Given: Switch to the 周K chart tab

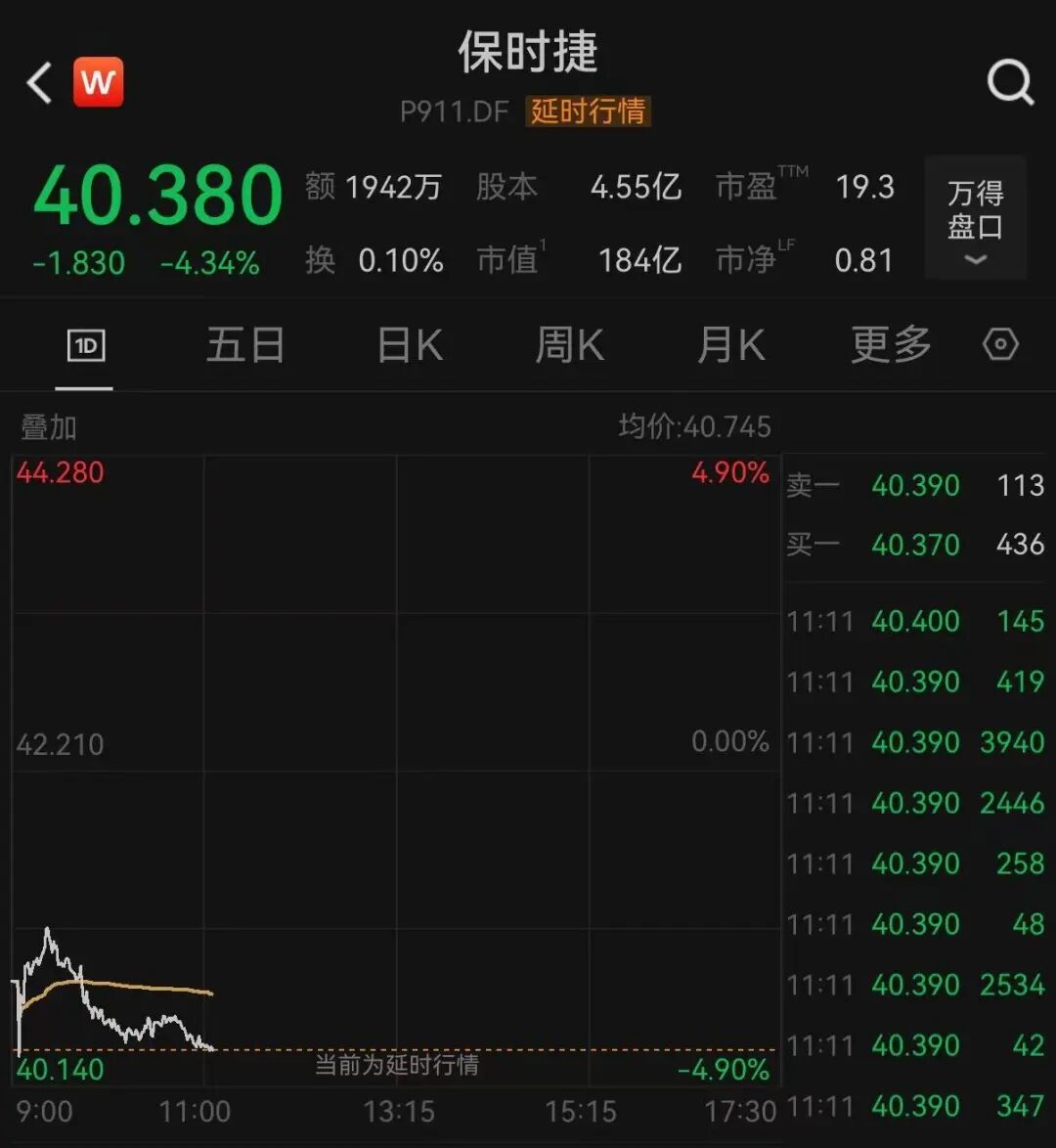Looking at the screenshot, I should (570, 345).
